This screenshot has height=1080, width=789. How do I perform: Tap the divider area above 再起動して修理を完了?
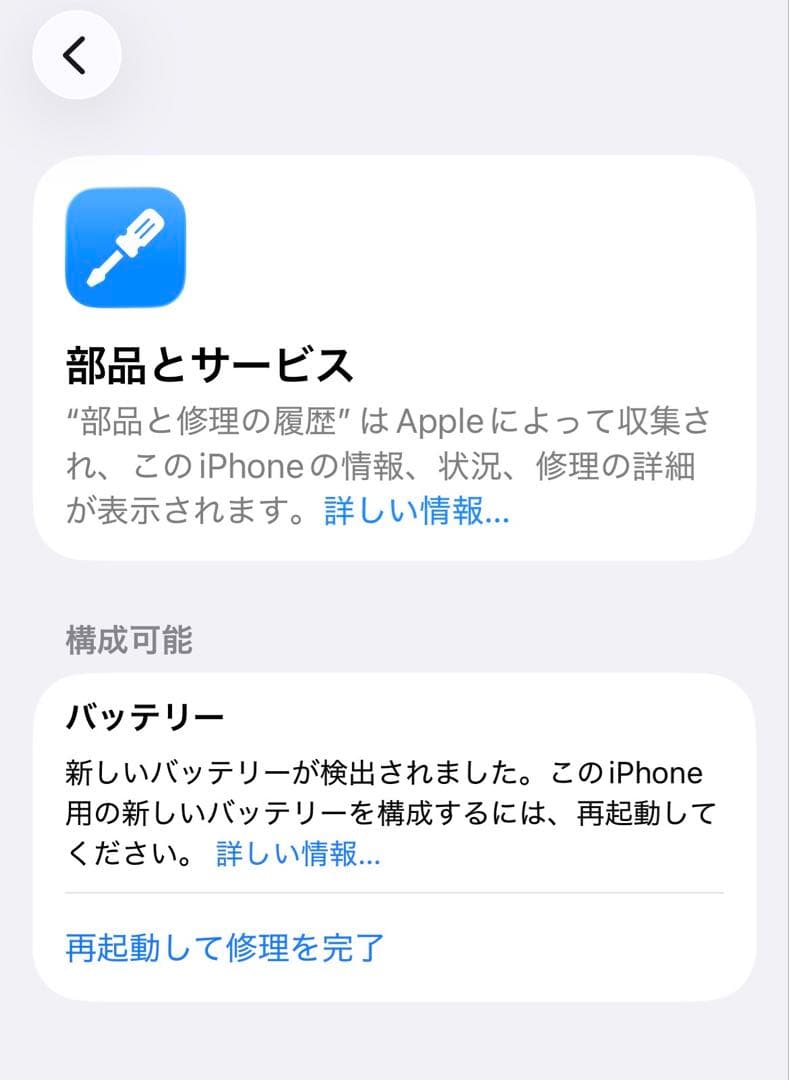[394, 893]
